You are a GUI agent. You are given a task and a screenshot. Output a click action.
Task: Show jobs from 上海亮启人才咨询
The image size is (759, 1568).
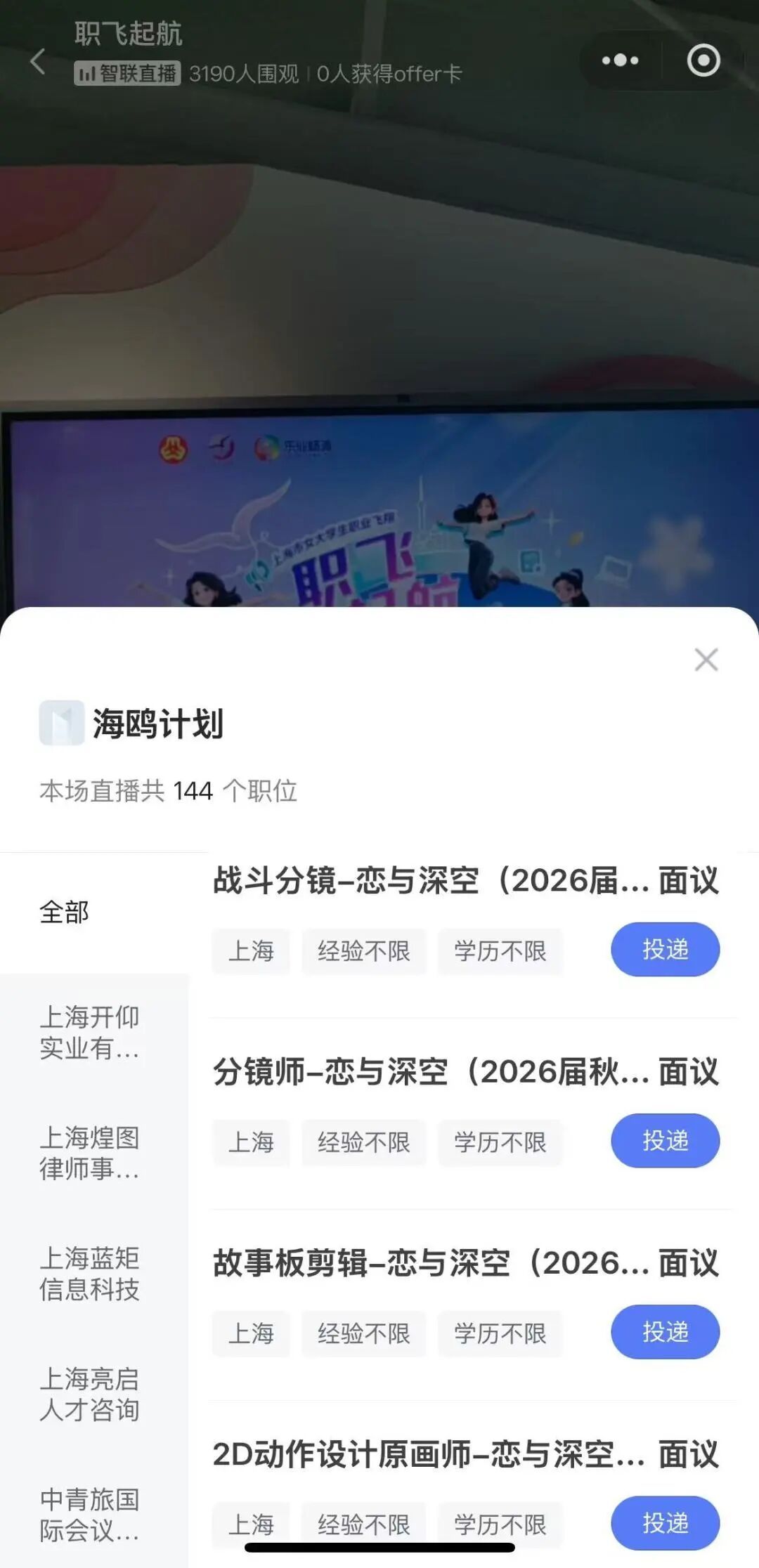[x=90, y=1394]
